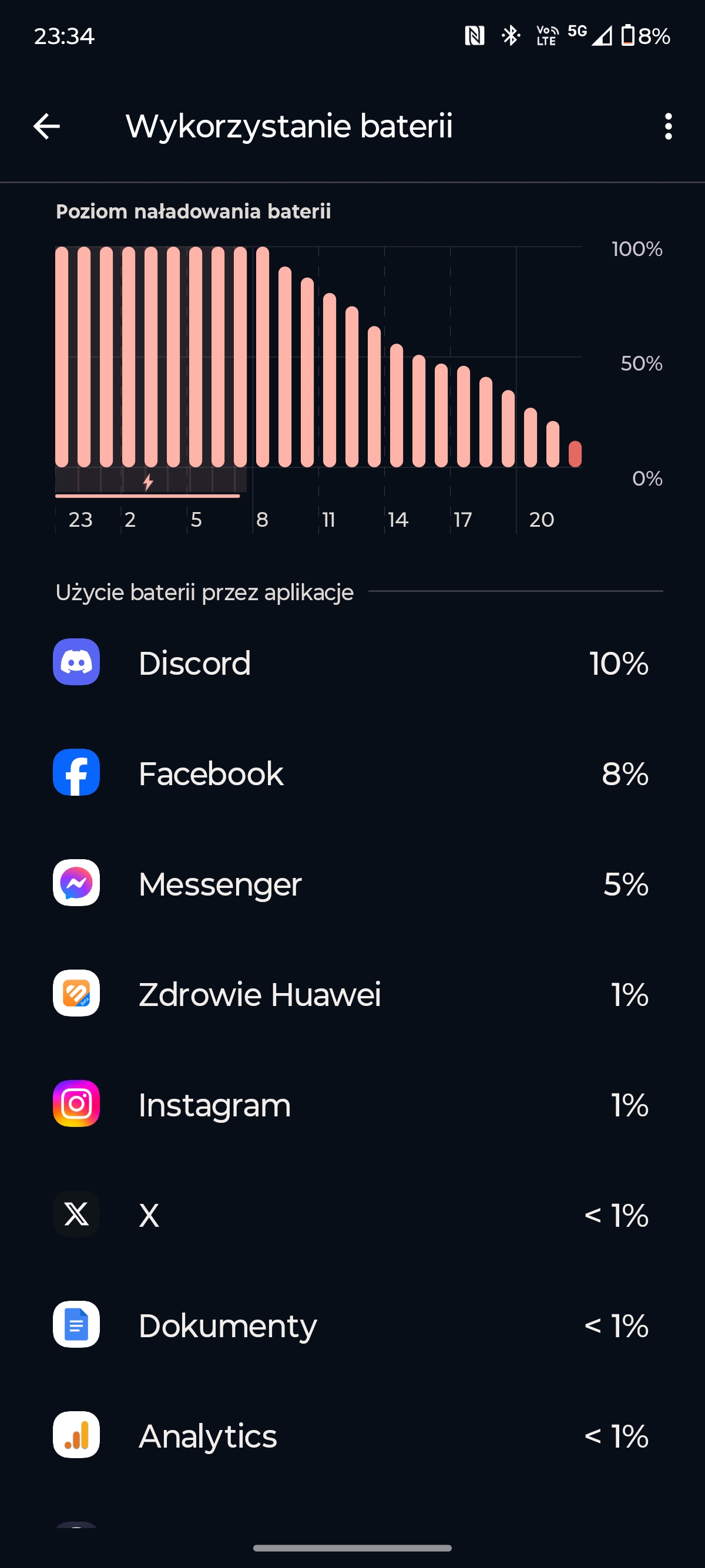Go back from battery usage screen
The image size is (705, 1568).
pyautogui.click(x=46, y=127)
